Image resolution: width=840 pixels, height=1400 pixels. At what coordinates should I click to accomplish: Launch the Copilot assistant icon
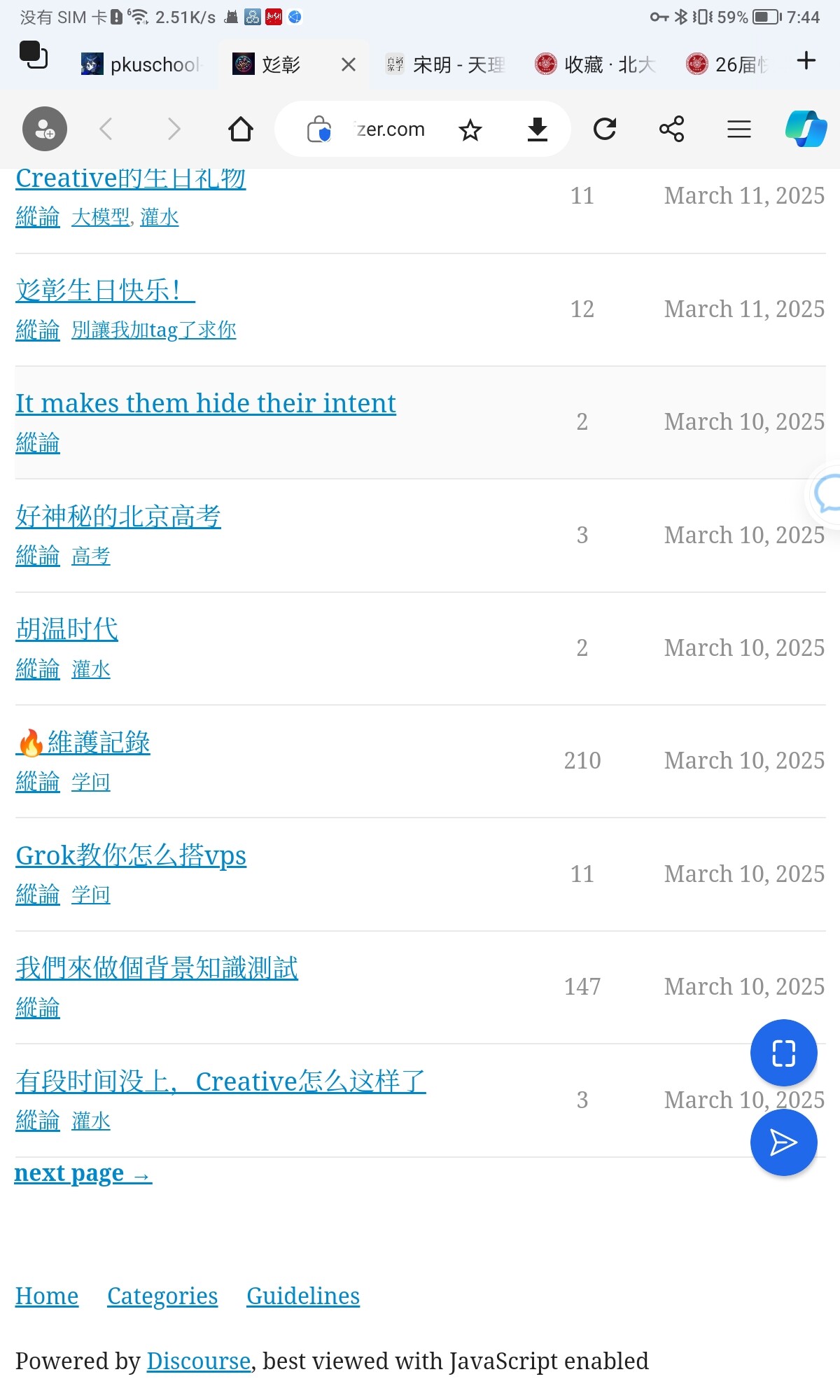(805, 129)
